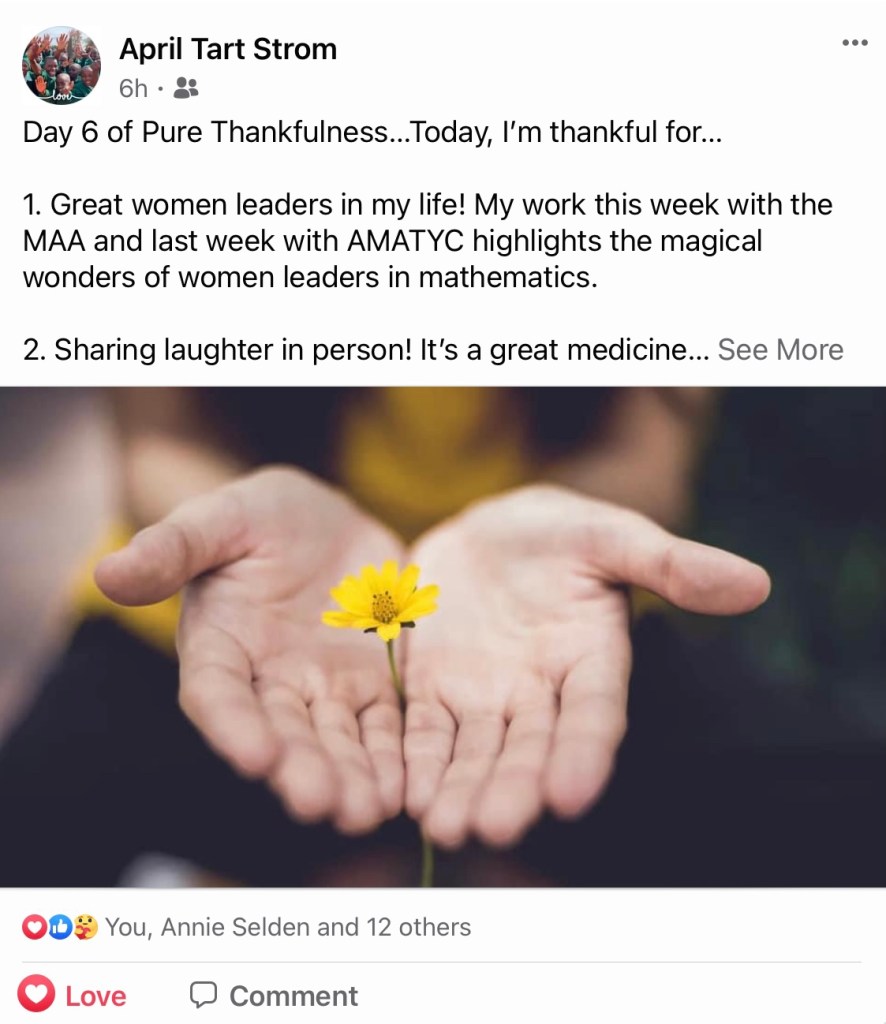The image size is (886, 1024).
Task: Open April Tart Strom's profile picture
Action: (x=61, y=66)
